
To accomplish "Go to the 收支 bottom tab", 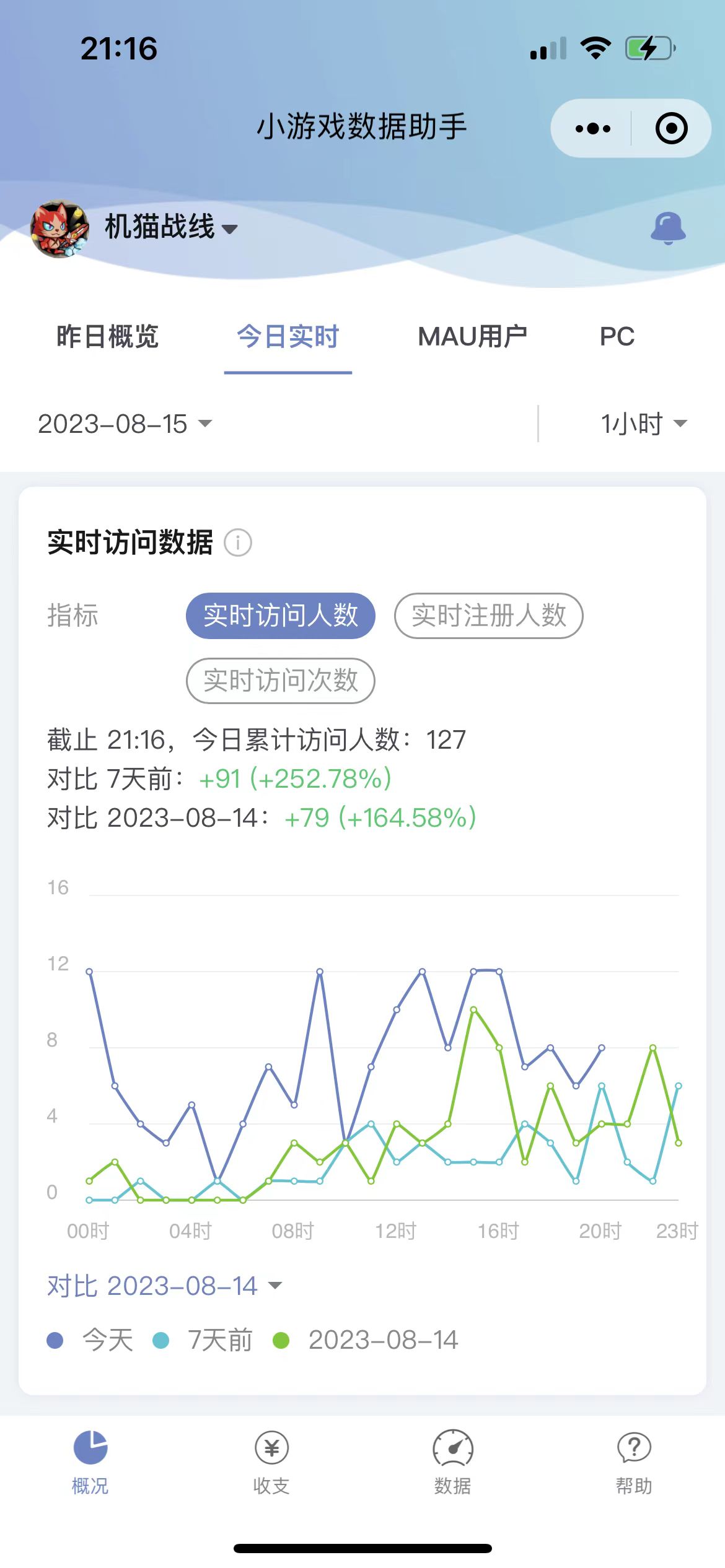I will click(x=271, y=1462).
